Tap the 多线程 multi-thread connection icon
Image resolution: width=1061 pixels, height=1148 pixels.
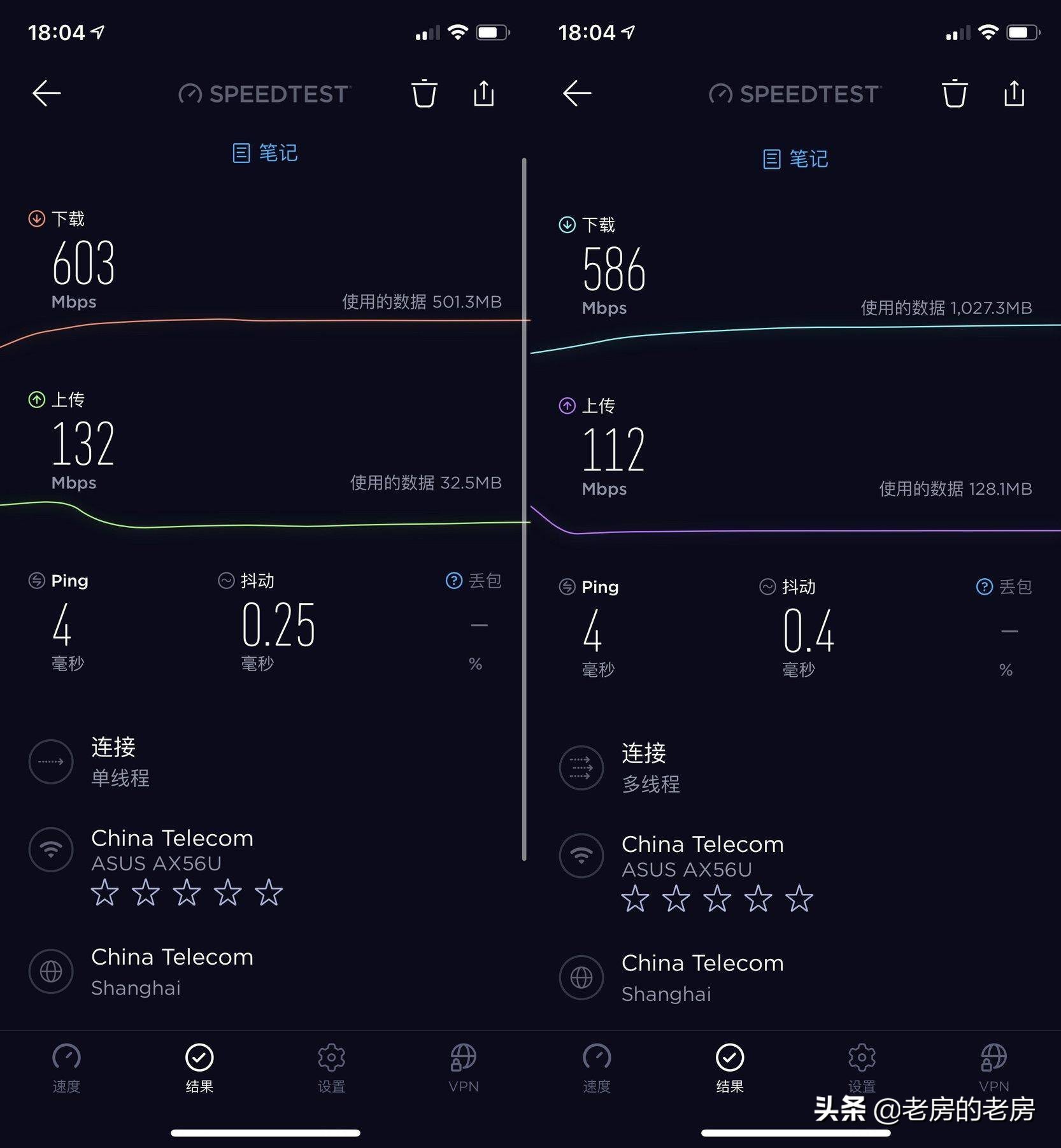pos(581,768)
